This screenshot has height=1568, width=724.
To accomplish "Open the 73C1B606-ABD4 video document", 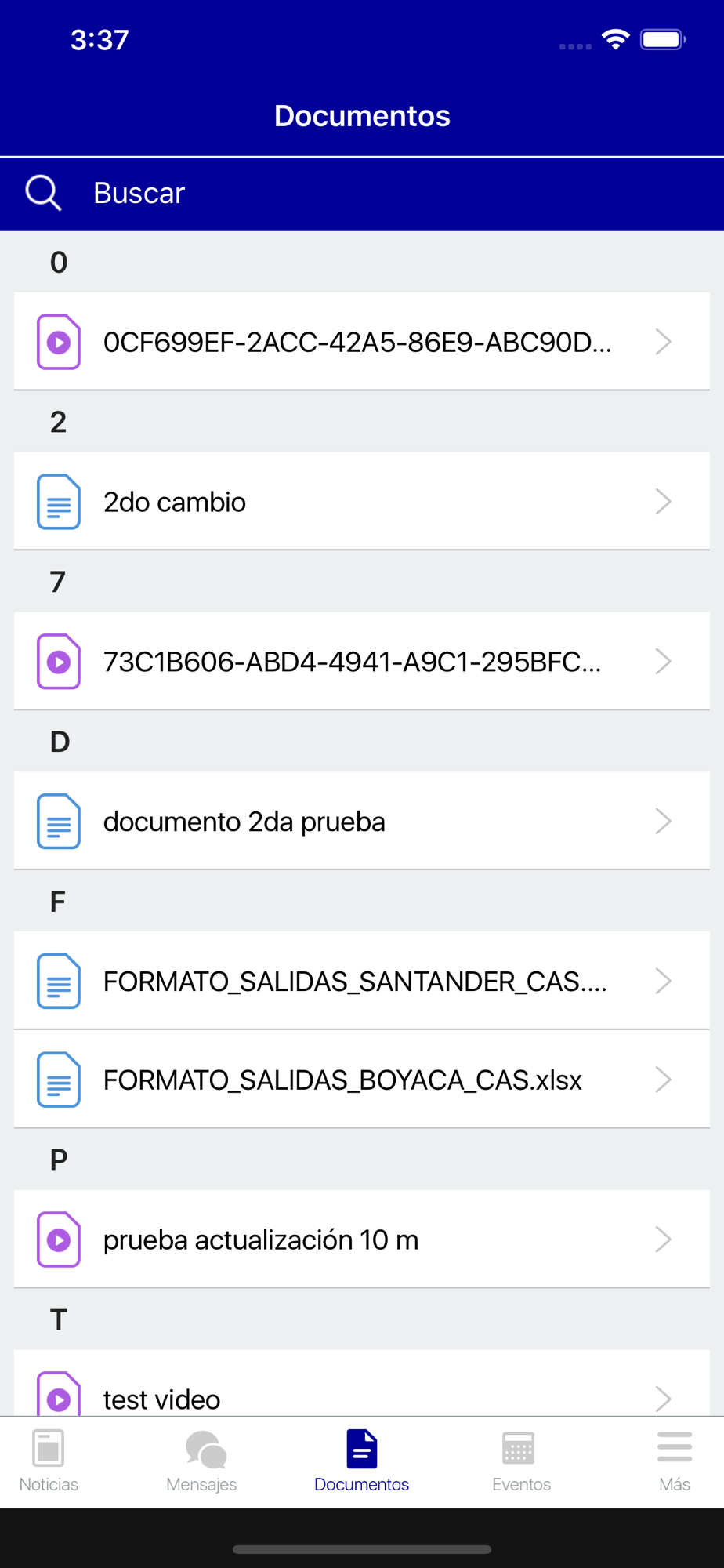I will pos(362,662).
